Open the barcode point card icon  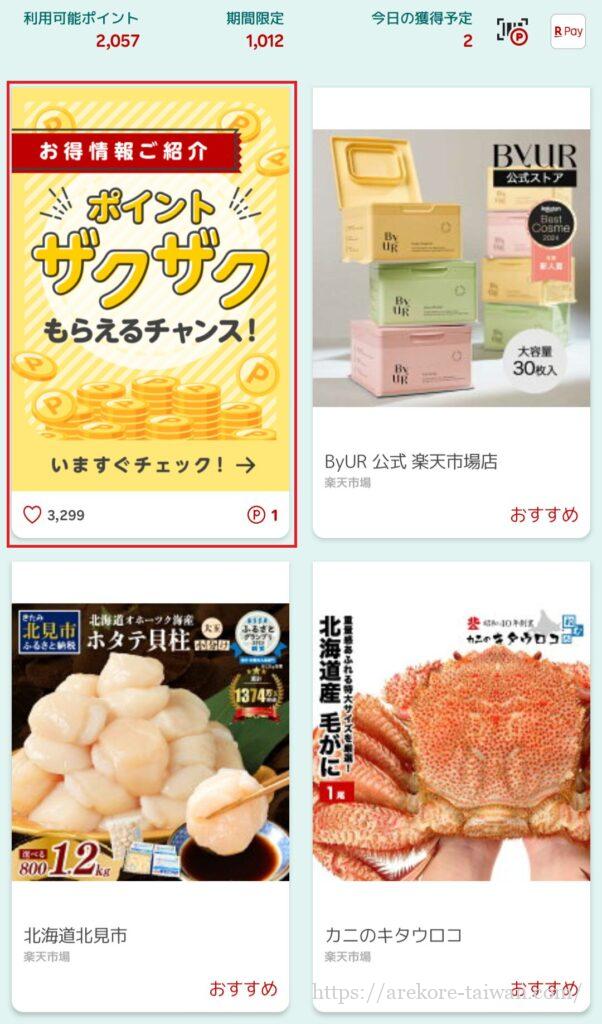[513, 31]
